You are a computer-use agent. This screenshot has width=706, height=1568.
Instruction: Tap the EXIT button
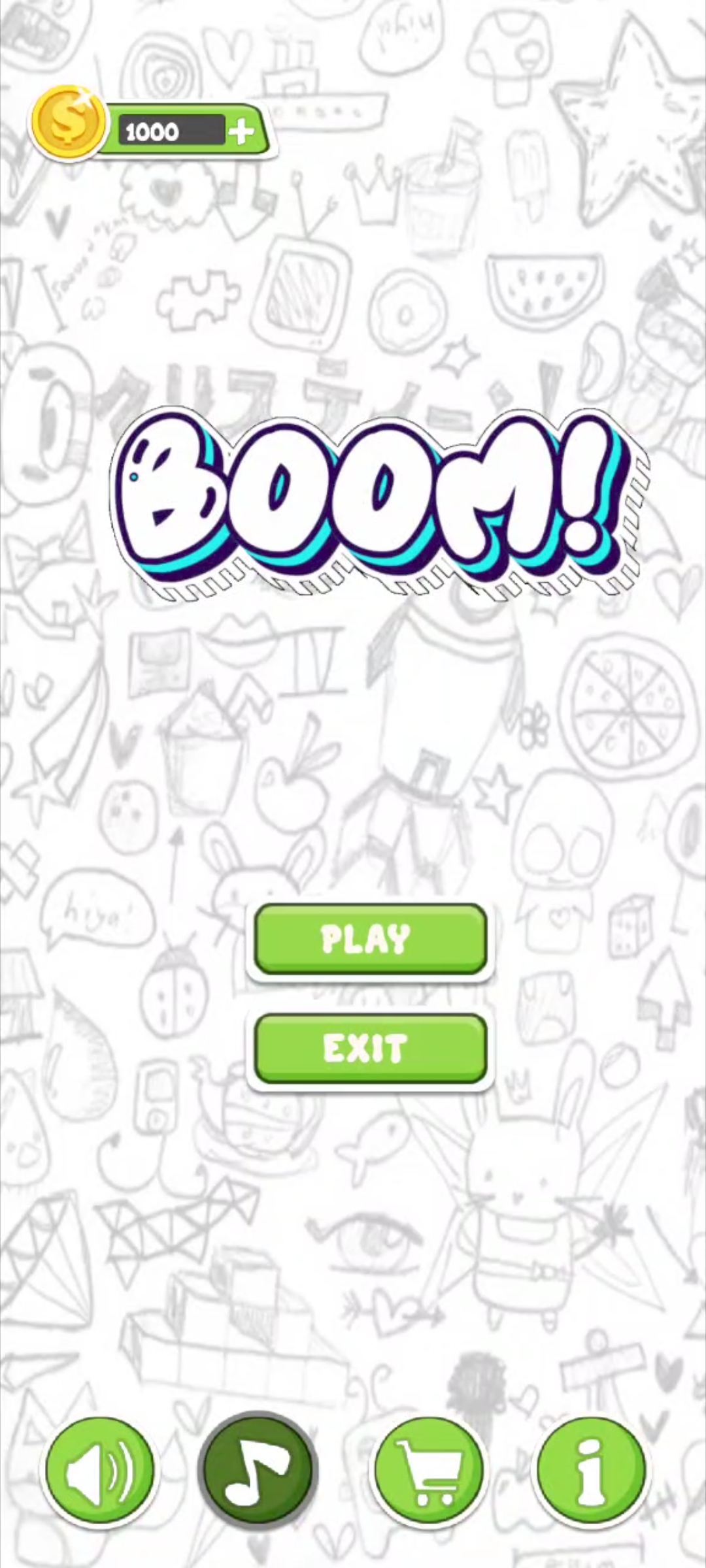click(x=370, y=1048)
